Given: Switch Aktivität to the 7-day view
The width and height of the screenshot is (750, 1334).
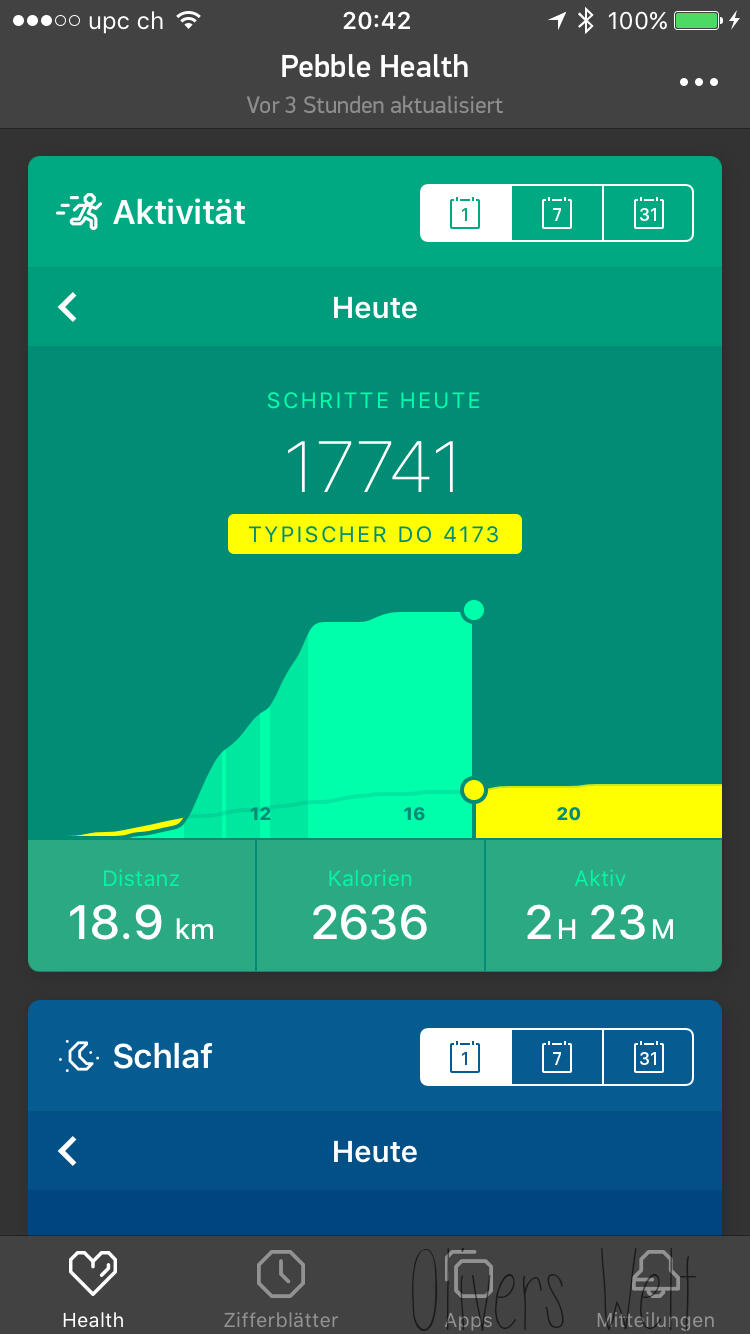Looking at the screenshot, I should pos(557,213).
